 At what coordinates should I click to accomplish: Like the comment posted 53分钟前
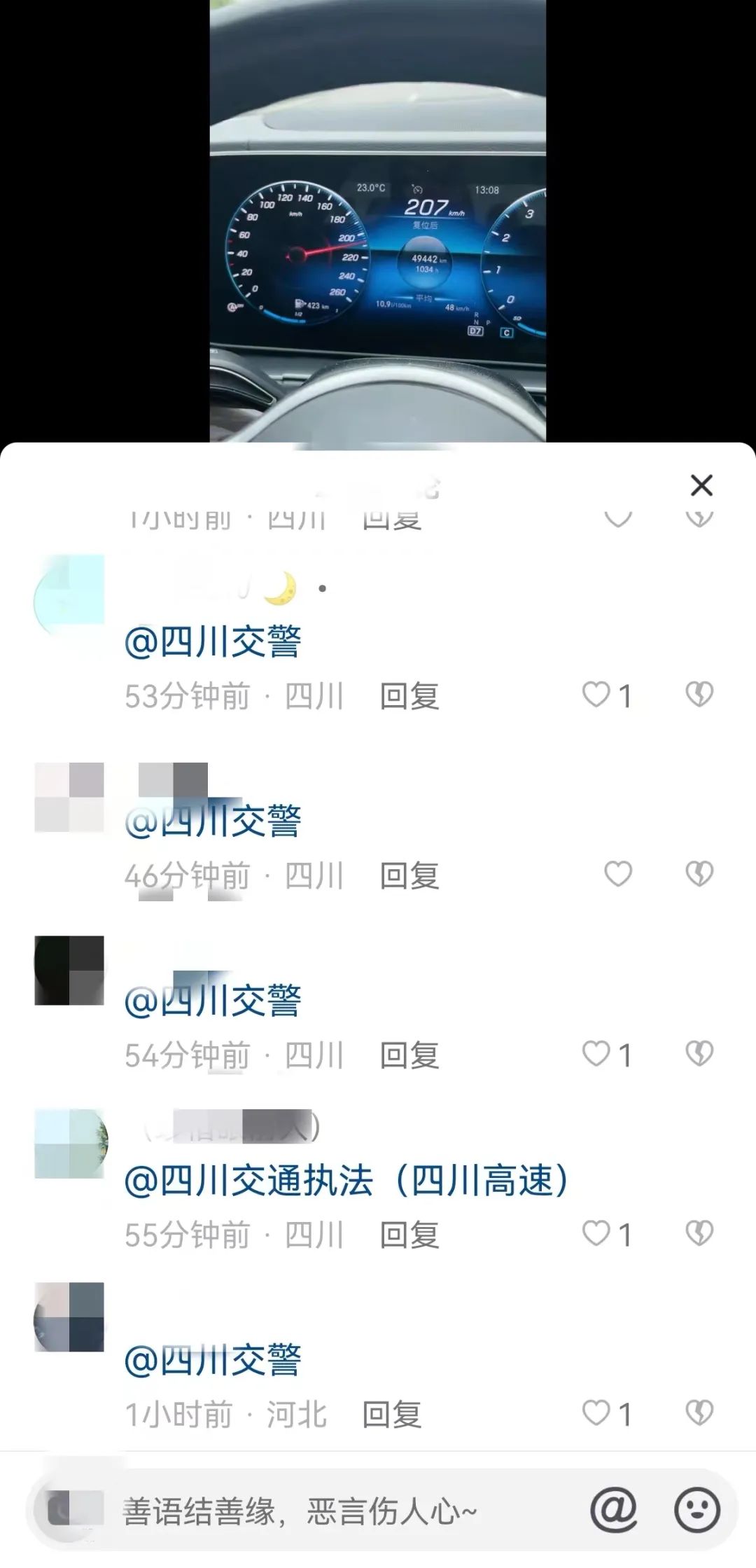[596, 695]
